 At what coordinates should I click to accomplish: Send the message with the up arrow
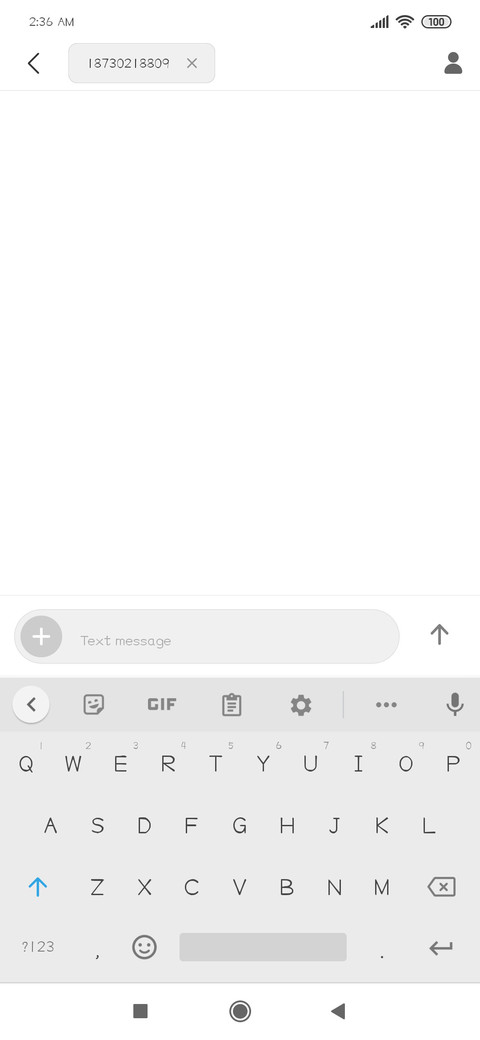[439, 635]
